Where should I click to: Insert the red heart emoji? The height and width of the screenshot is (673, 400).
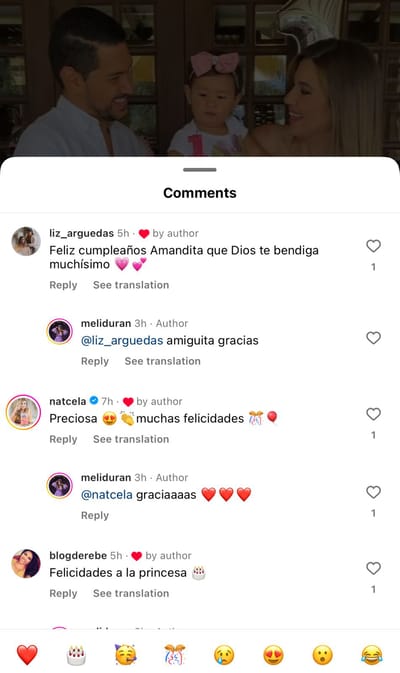[27, 655]
